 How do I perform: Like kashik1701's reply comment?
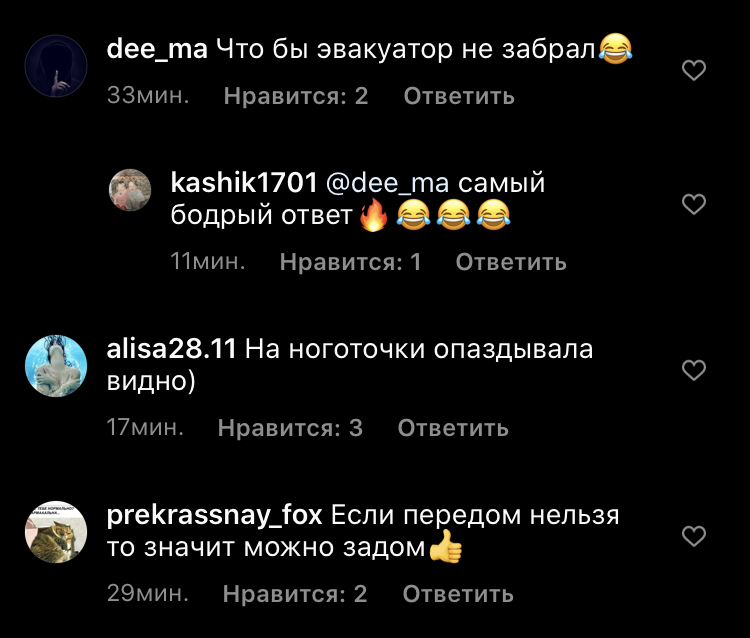click(x=693, y=205)
